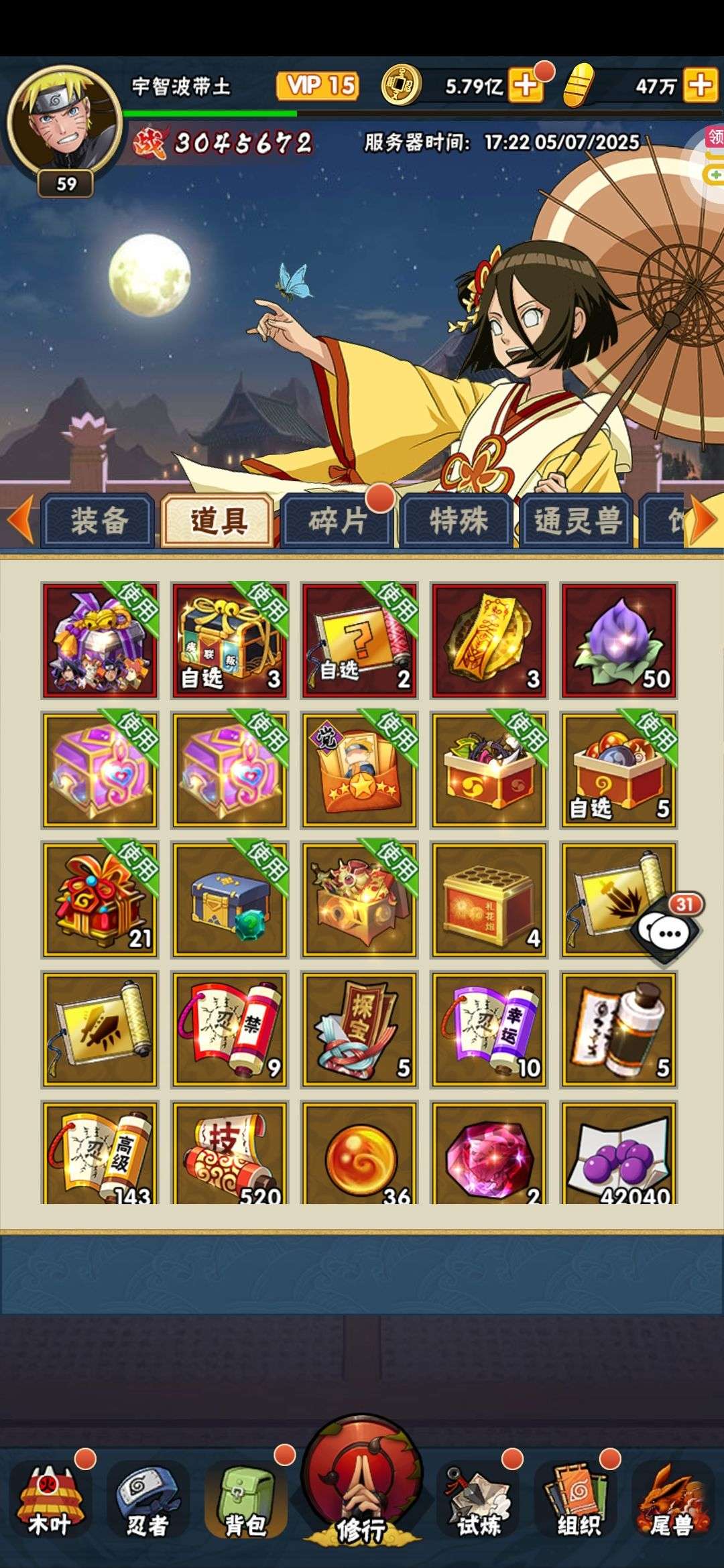
Task: Tap the plus button next to 5.79亿 coins
Action: 527,86
